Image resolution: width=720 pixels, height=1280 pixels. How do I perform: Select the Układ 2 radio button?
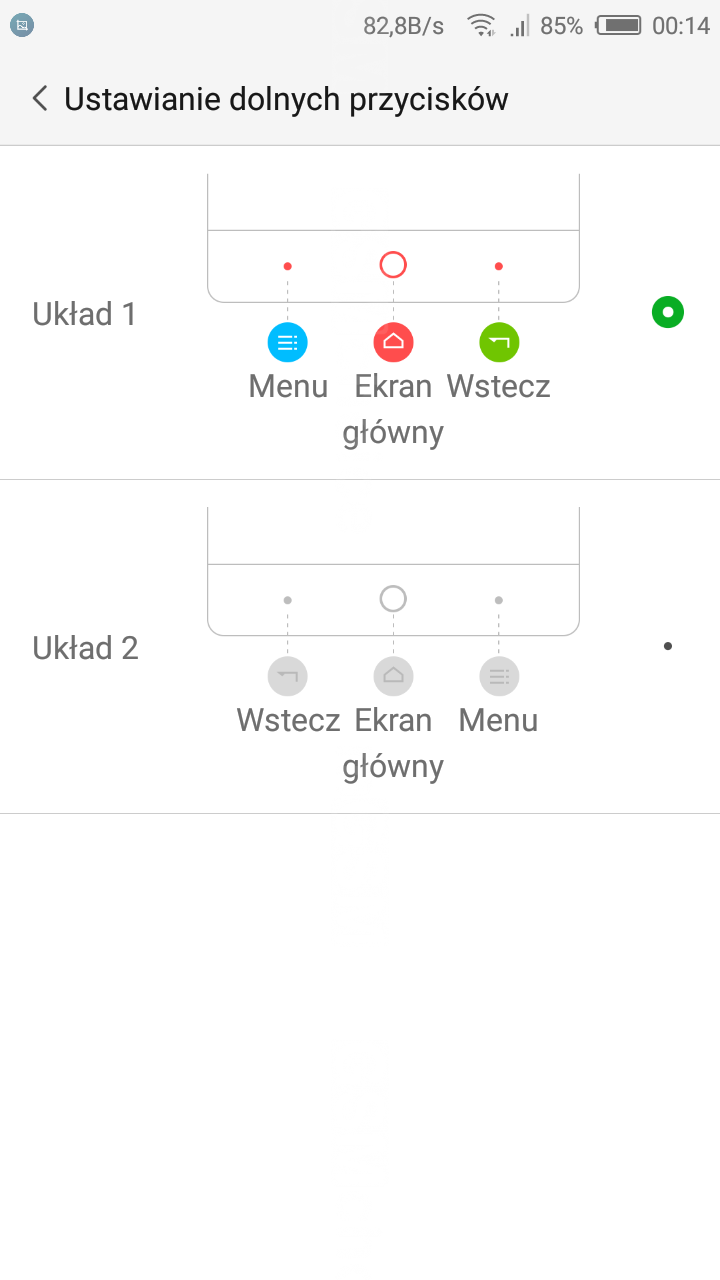click(x=667, y=646)
